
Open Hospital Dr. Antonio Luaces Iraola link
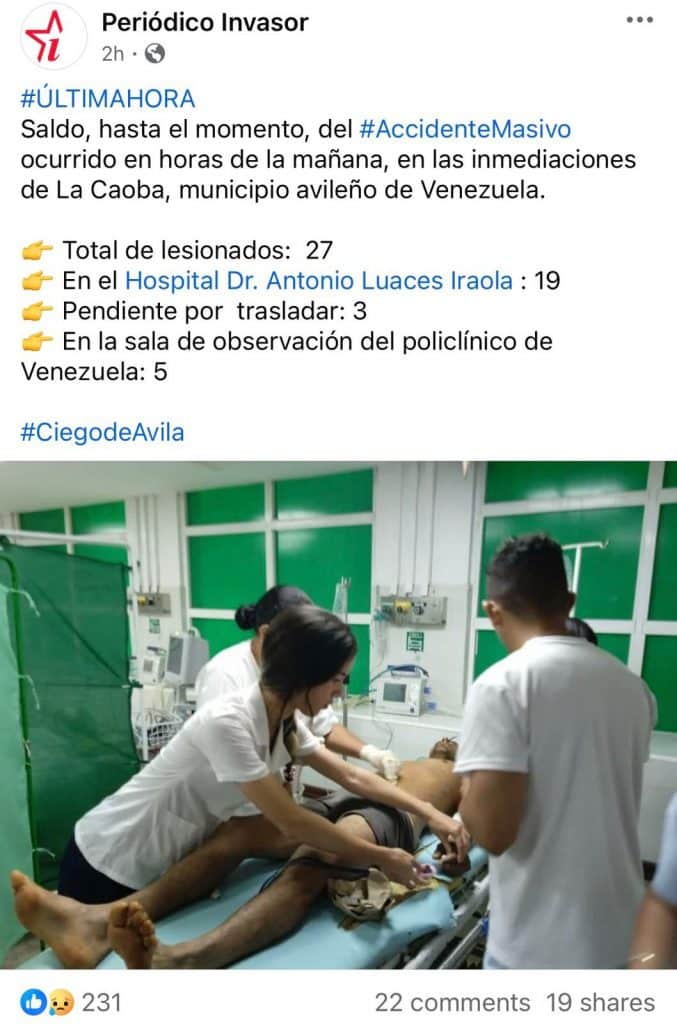[318, 281]
